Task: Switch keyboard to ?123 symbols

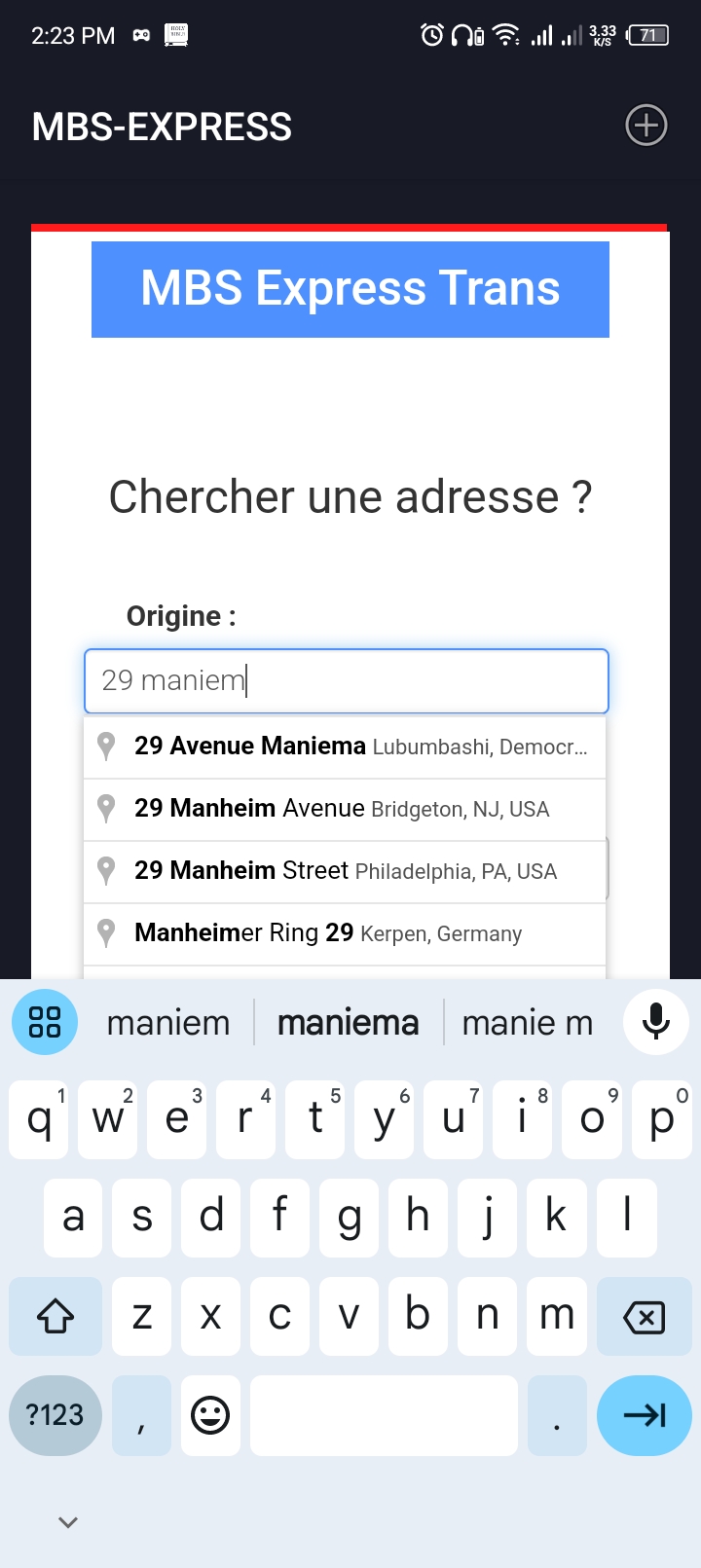Action: (x=55, y=1415)
